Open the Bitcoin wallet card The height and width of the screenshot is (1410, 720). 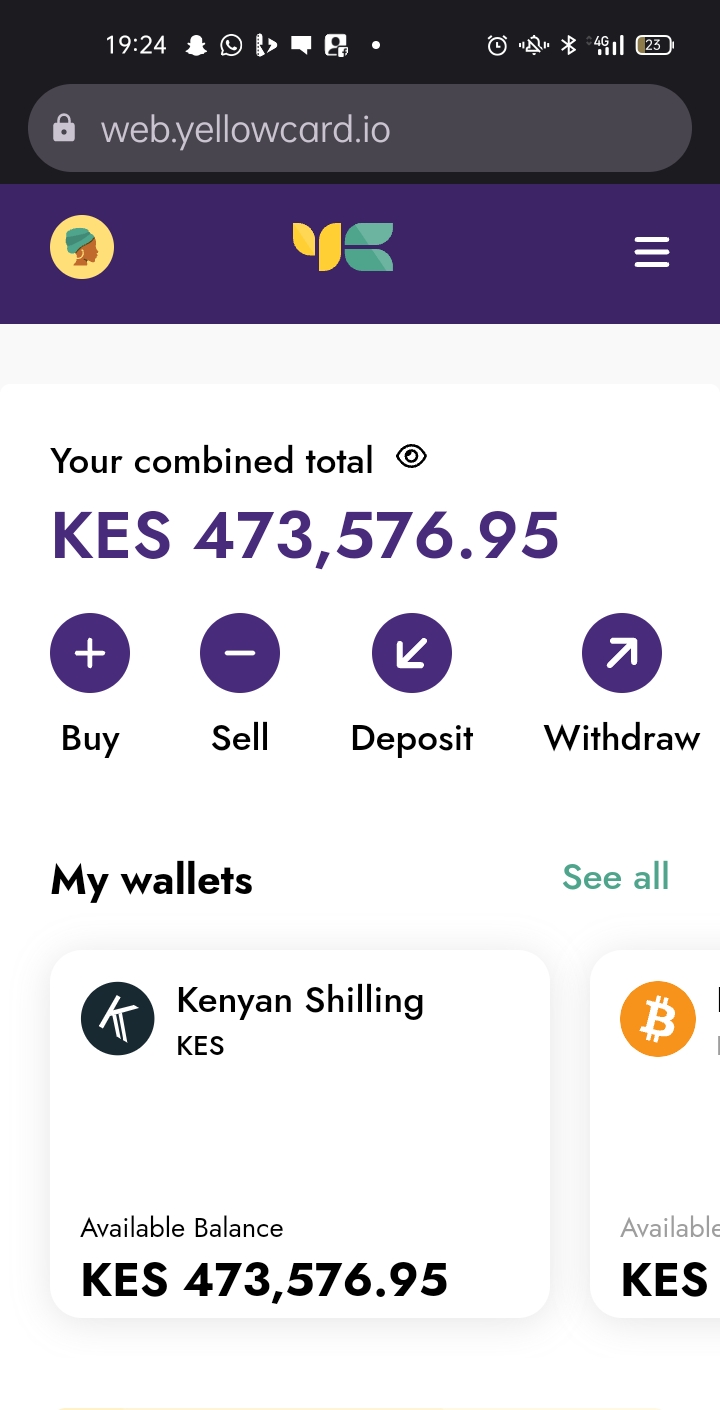pos(656,1133)
